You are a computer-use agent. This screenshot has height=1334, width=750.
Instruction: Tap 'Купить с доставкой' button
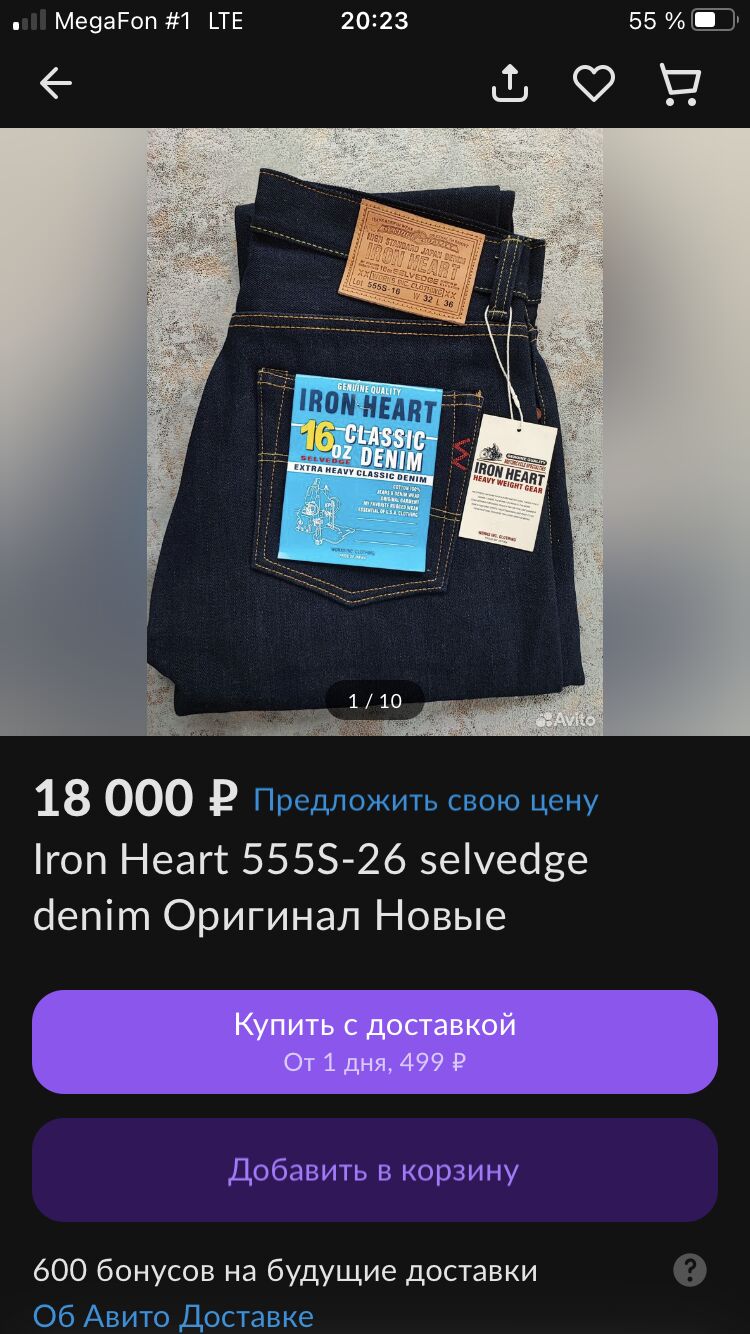375,1042
